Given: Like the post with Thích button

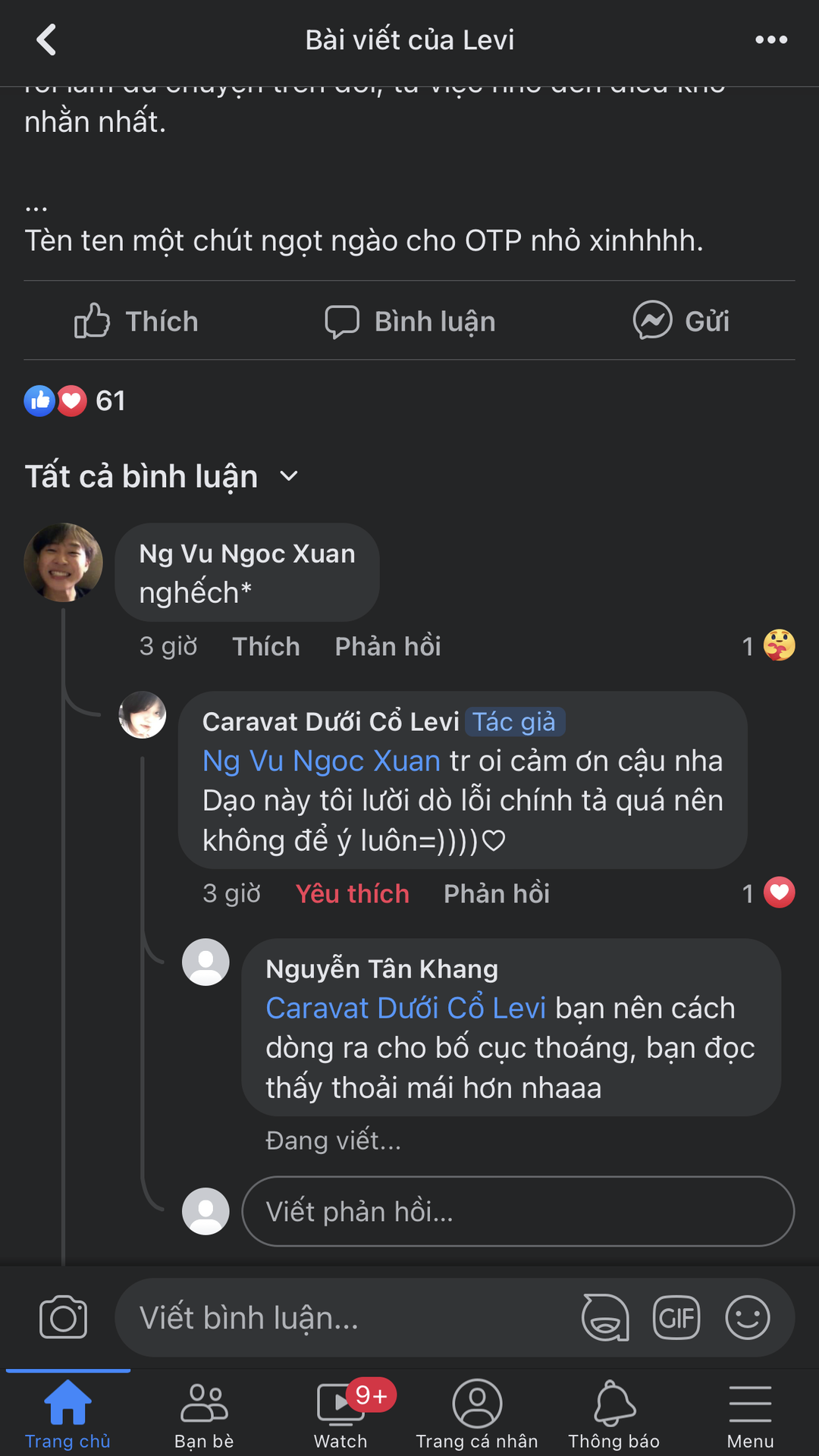Looking at the screenshot, I should [136, 322].
